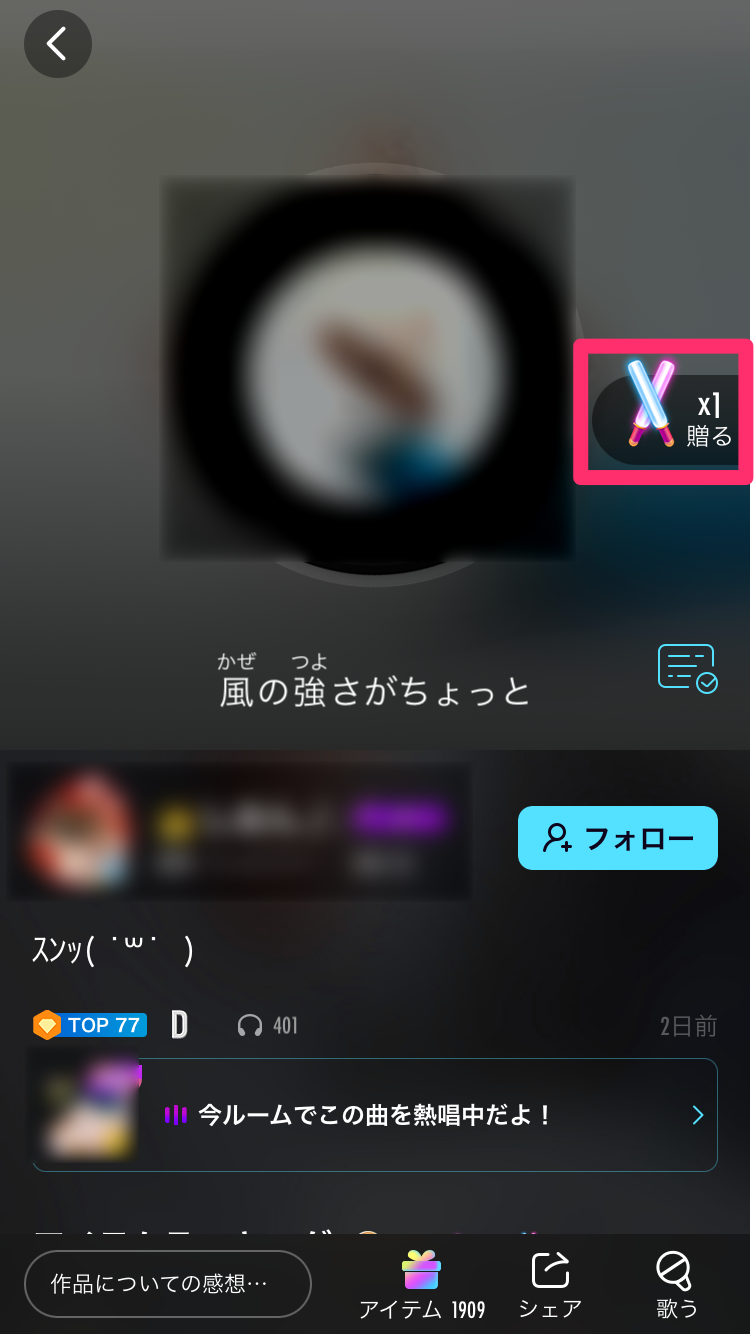754x1334 pixels.
Task: Follow this singer with フォロー button
Action: tap(617, 838)
